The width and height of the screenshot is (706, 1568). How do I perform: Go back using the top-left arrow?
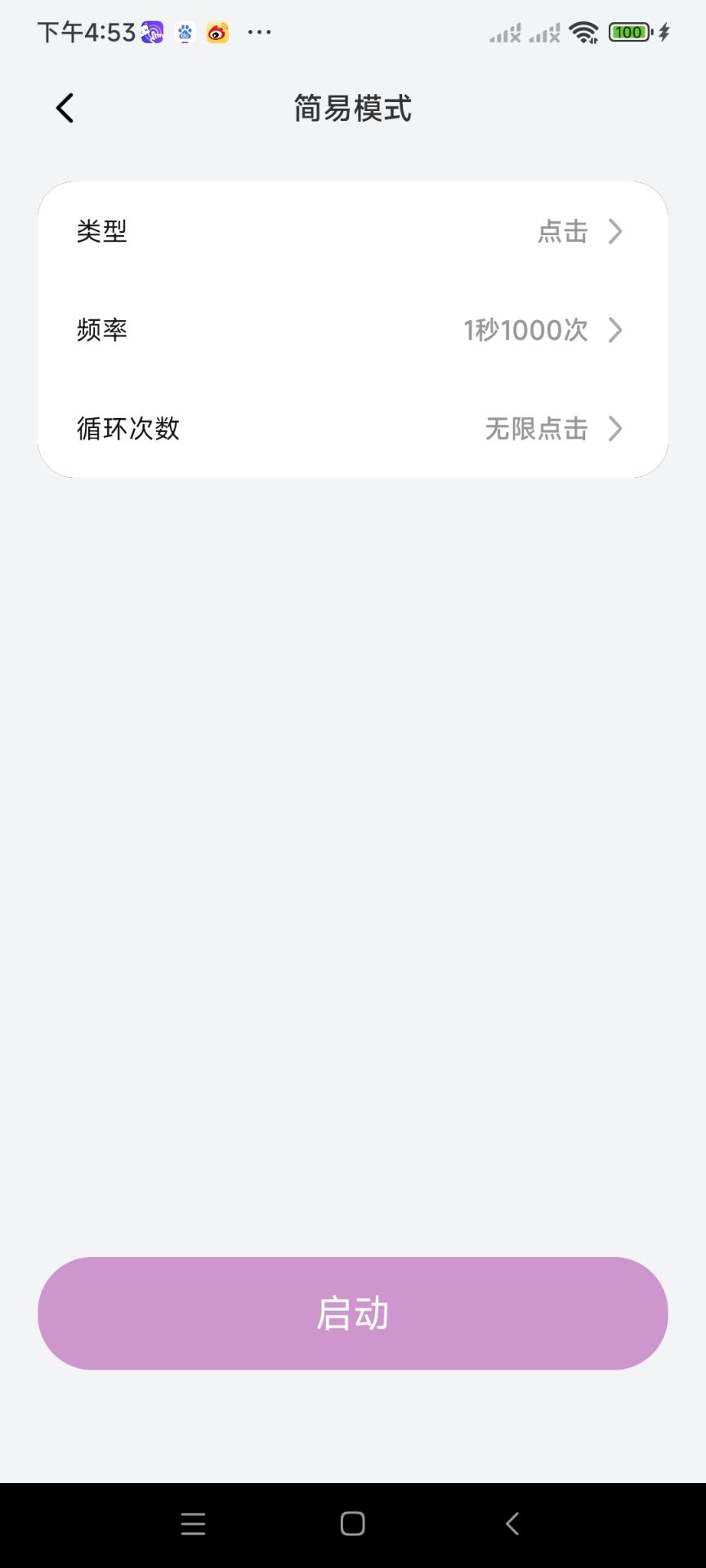65,108
